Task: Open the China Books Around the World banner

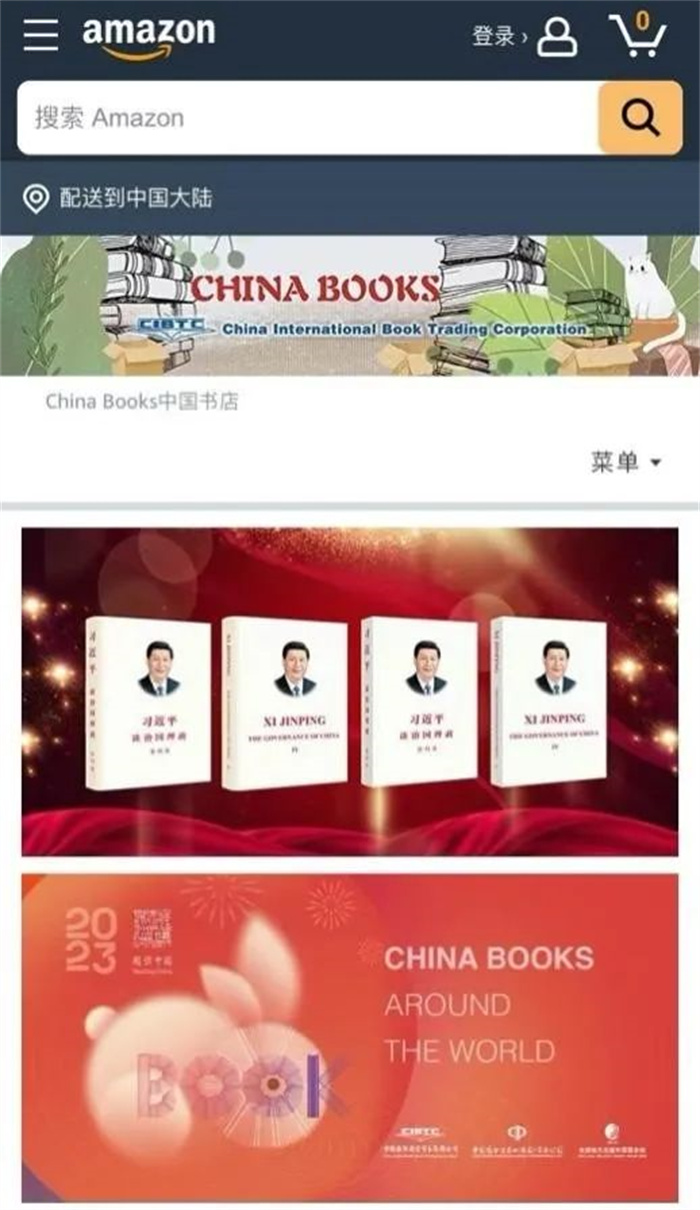Action: (x=350, y=1037)
